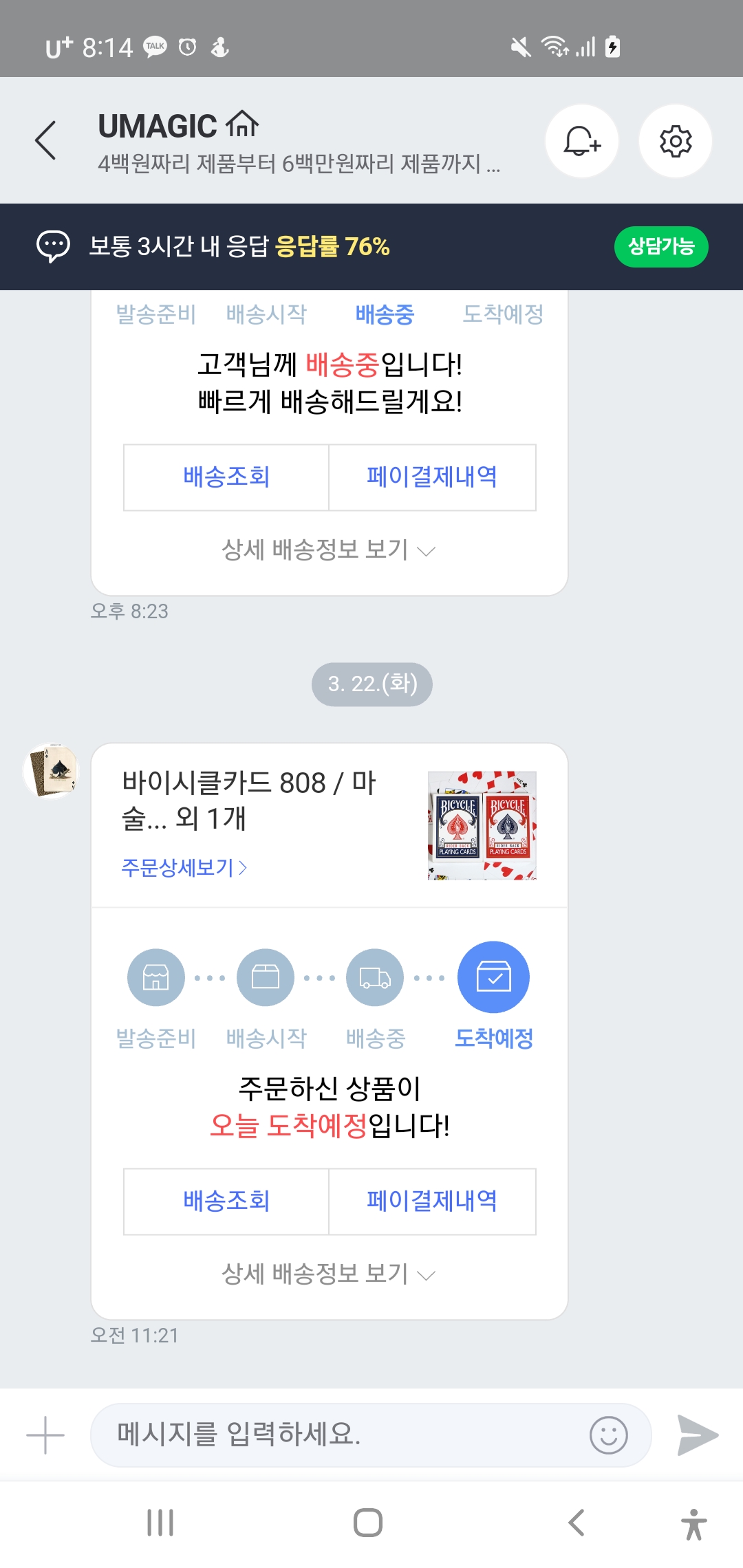This screenshot has width=743, height=1568.
Task: Tap the notification bell with plus
Action: (x=582, y=141)
